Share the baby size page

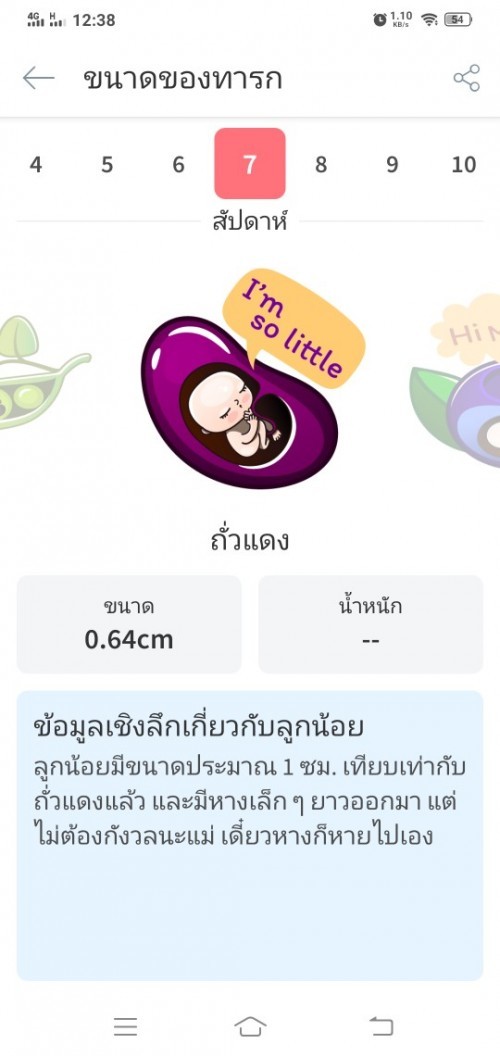[x=466, y=78]
